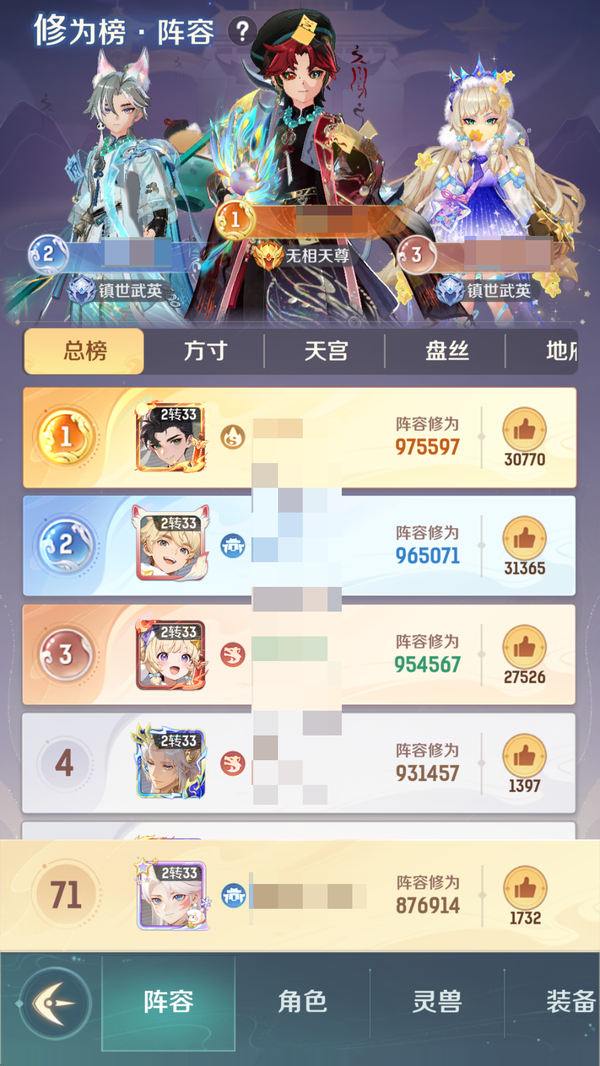The width and height of the screenshot is (600, 1066).
Task: Open the help question mark icon
Action: pos(241,32)
